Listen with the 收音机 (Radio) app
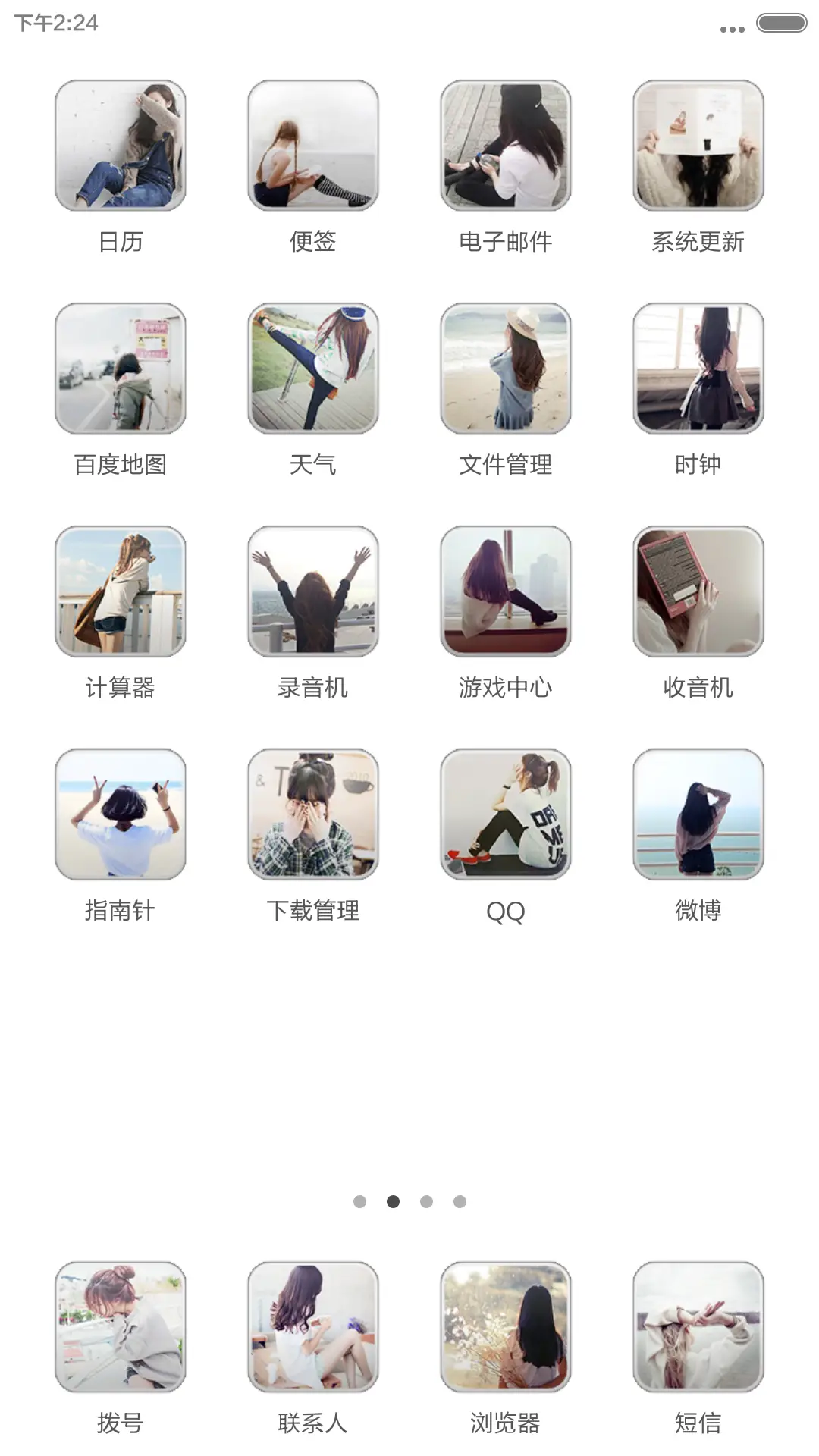819x1456 pixels. (x=697, y=592)
